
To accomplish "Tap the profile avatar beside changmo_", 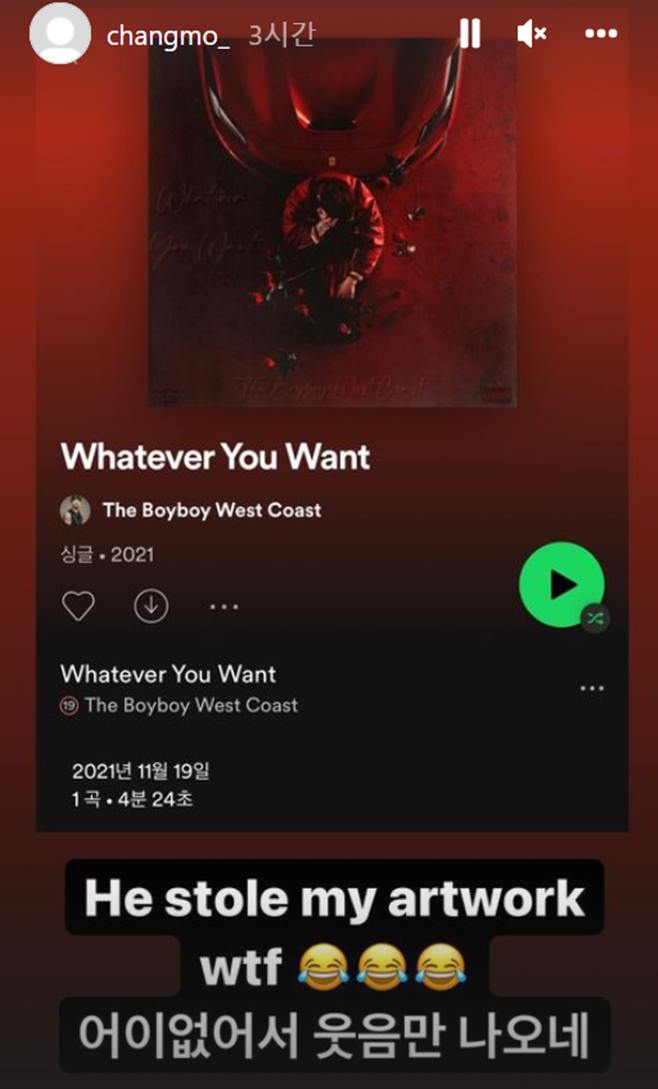I will click(x=60, y=33).
